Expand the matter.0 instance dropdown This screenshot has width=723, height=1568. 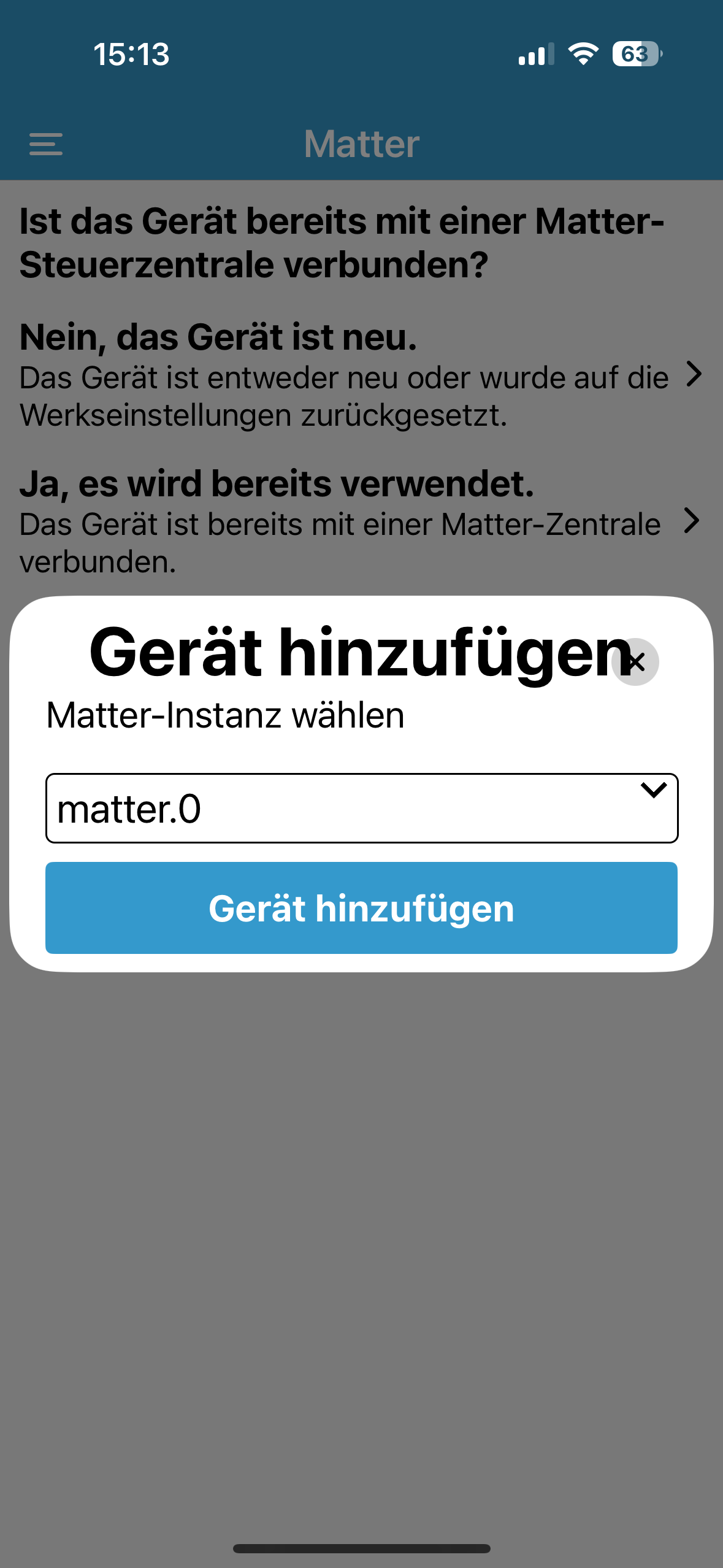point(361,808)
